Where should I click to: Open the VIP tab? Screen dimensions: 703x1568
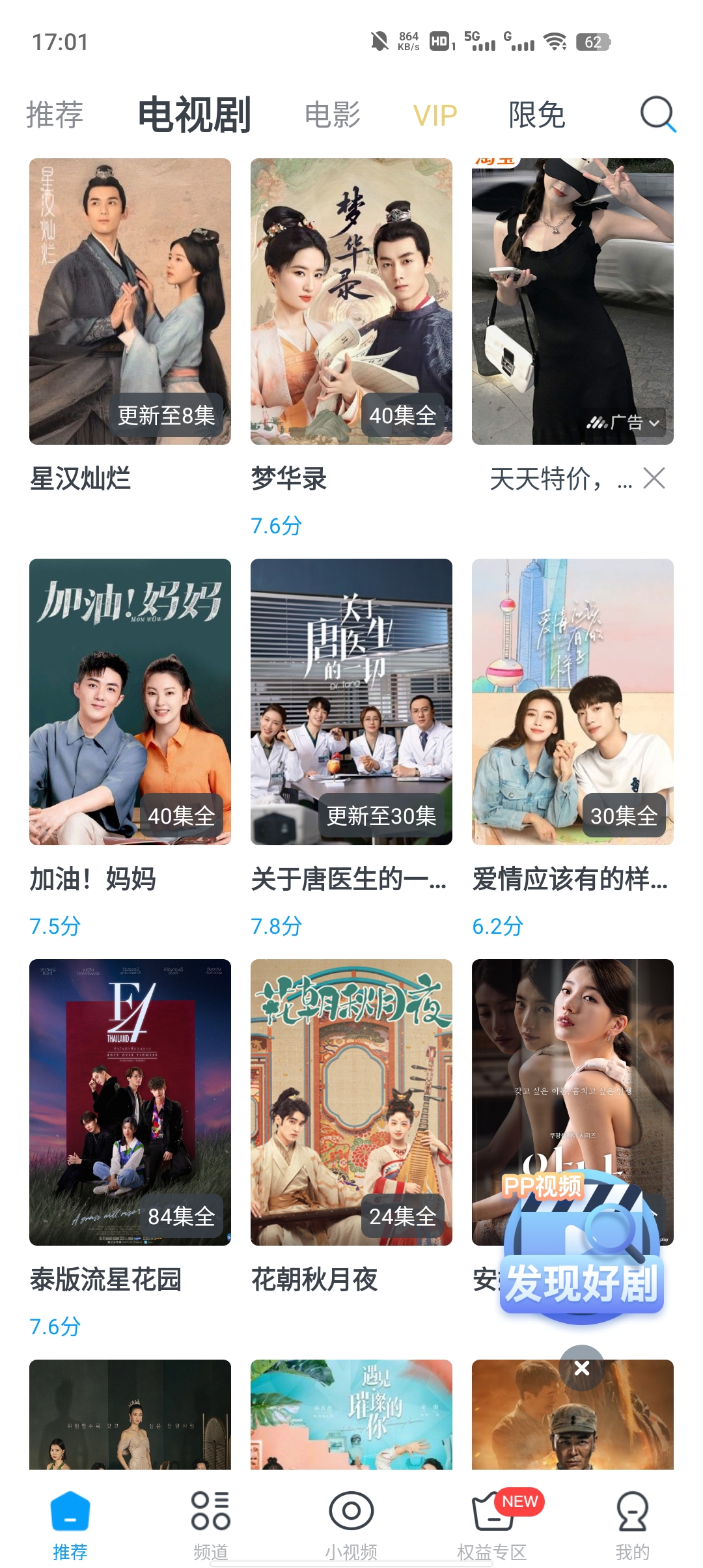coord(435,116)
